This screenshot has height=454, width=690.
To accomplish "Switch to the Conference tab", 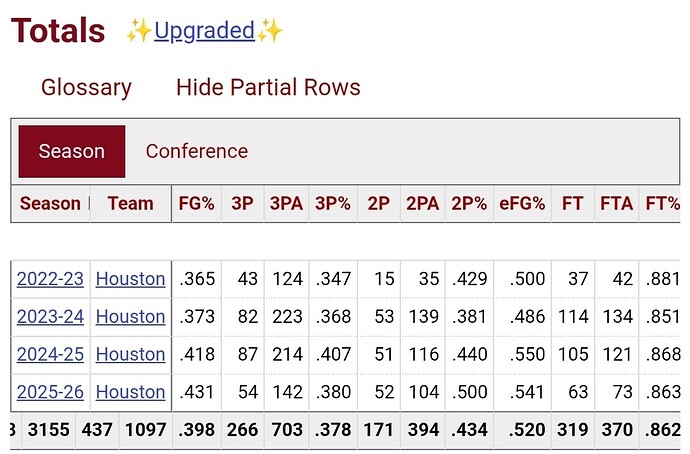I will click(196, 152).
